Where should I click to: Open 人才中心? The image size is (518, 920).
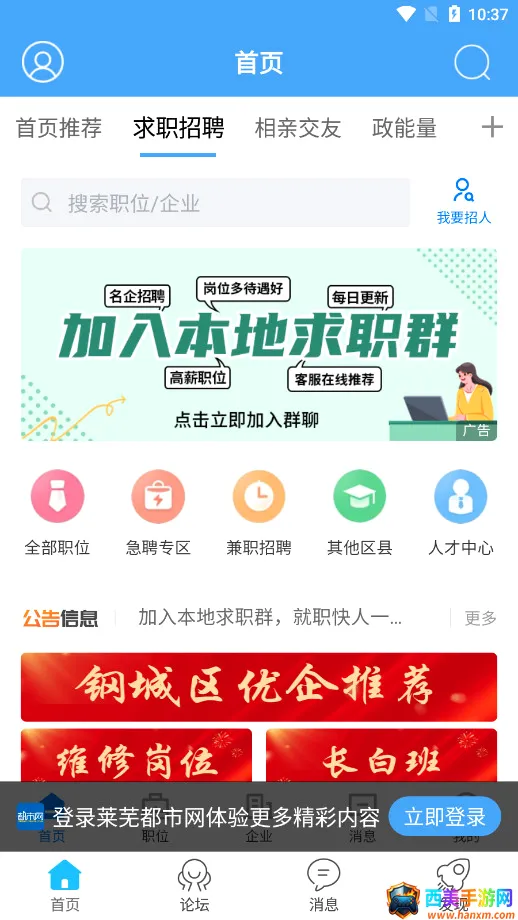coord(461,513)
